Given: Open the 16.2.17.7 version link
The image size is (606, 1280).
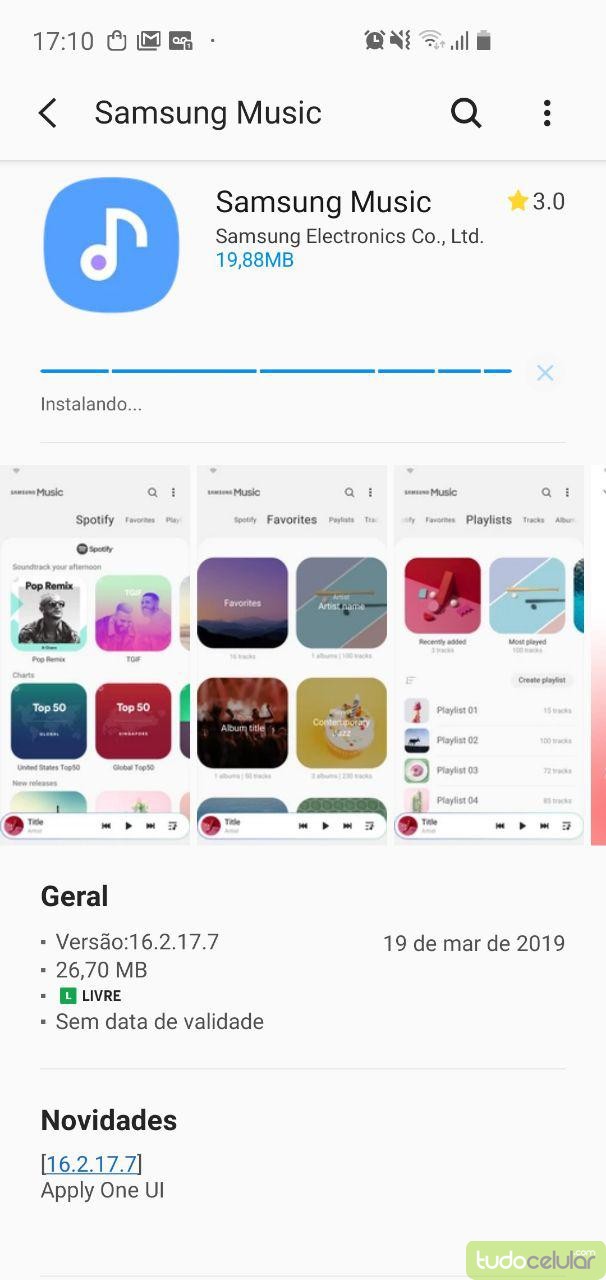Looking at the screenshot, I should pyautogui.click(x=91, y=1163).
